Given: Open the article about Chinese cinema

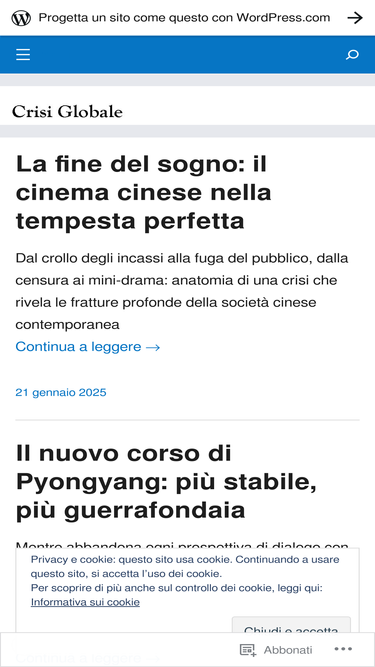Looking at the screenshot, I should tap(143, 192).
